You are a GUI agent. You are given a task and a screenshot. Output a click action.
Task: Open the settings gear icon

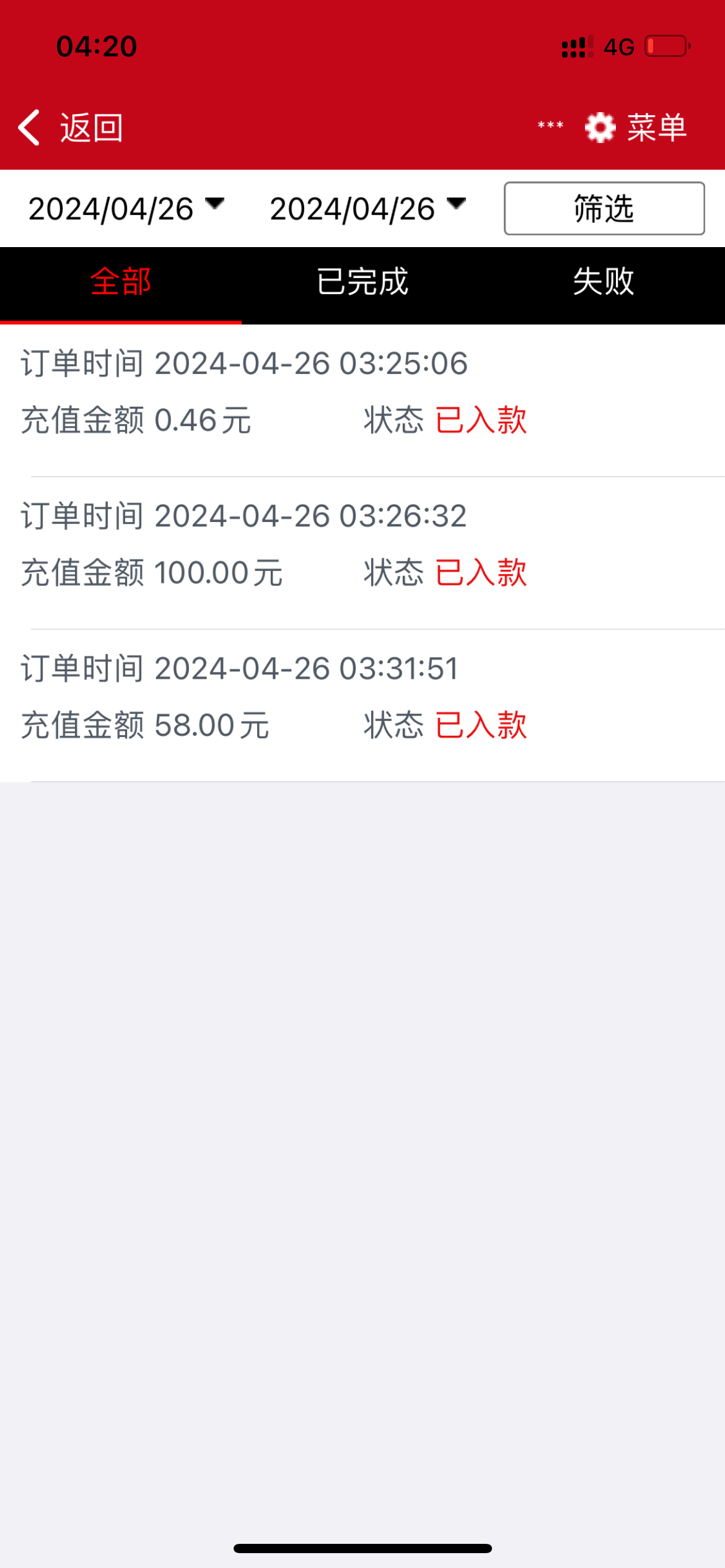tap(599, 126)
